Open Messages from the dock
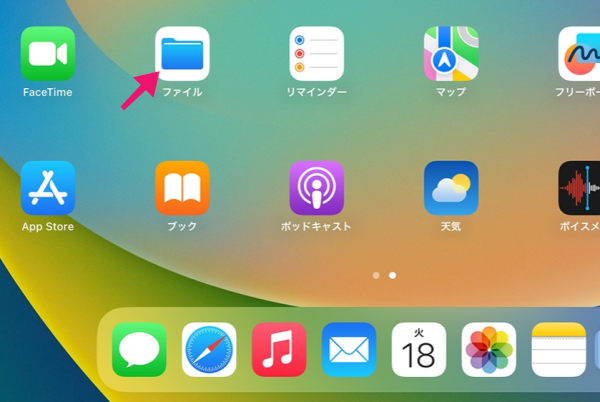This screenshot has height=402, width=600. (139, 349)
